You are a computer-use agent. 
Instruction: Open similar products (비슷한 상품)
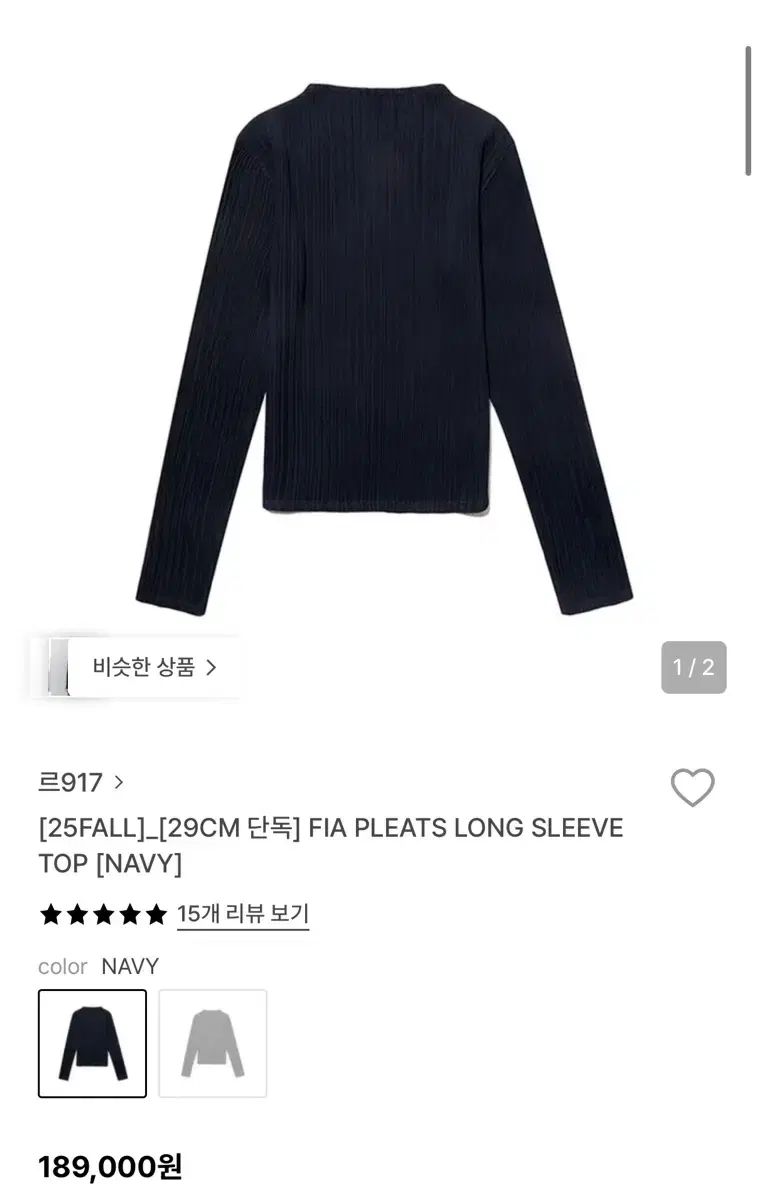pos(153,667)
